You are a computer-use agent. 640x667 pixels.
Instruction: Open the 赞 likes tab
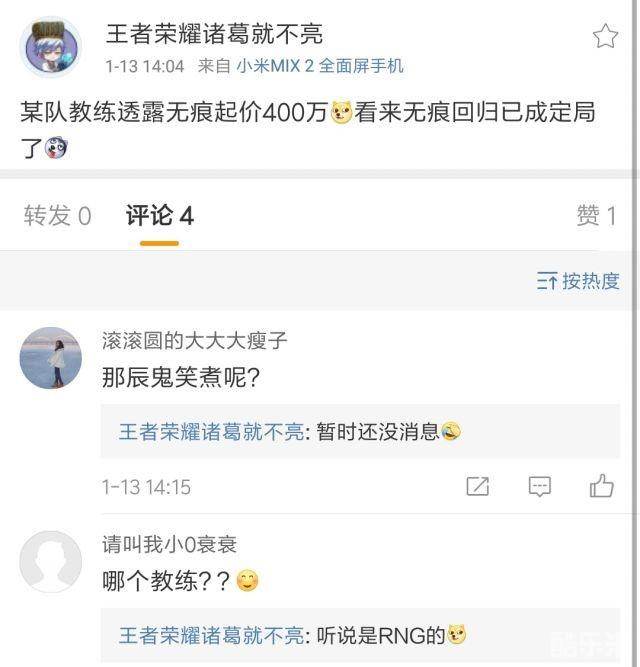click(x=596, y=215)
